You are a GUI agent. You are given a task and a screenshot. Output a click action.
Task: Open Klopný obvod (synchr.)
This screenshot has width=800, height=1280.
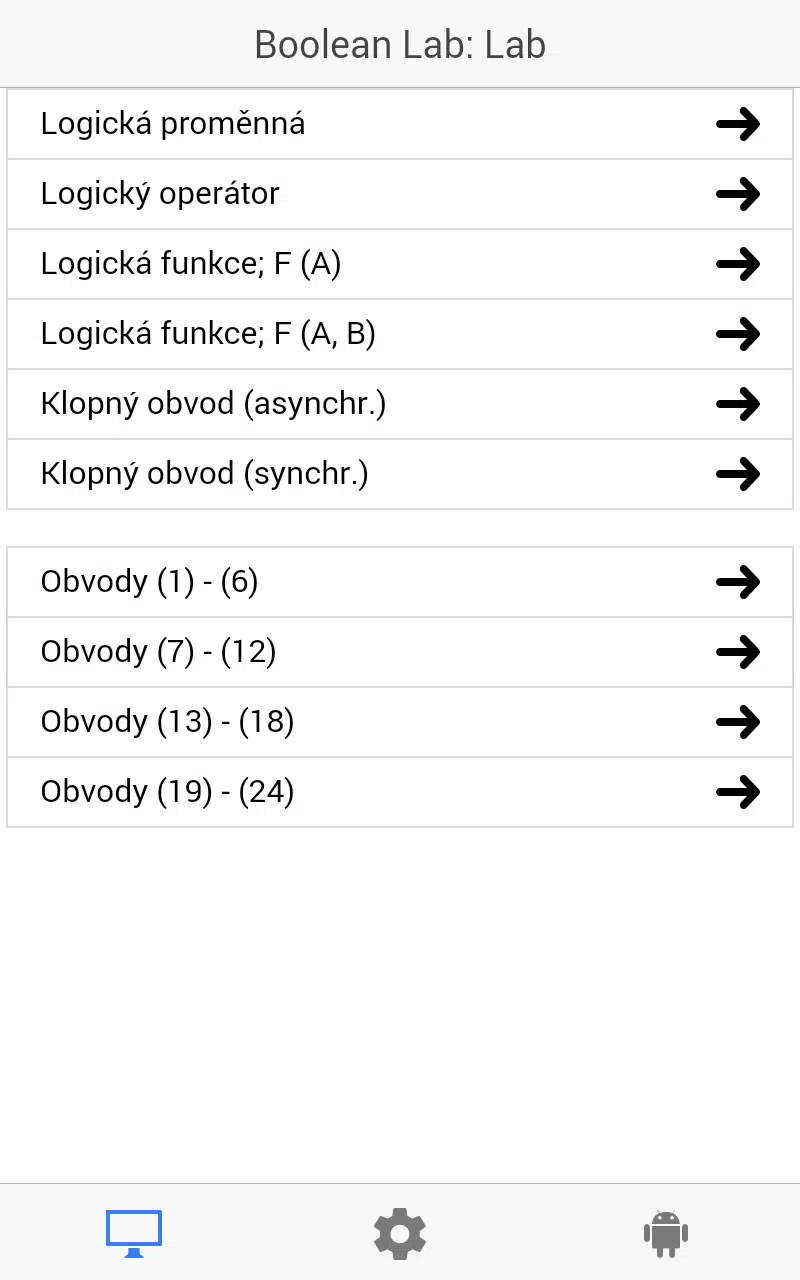[x=400, y=474]
